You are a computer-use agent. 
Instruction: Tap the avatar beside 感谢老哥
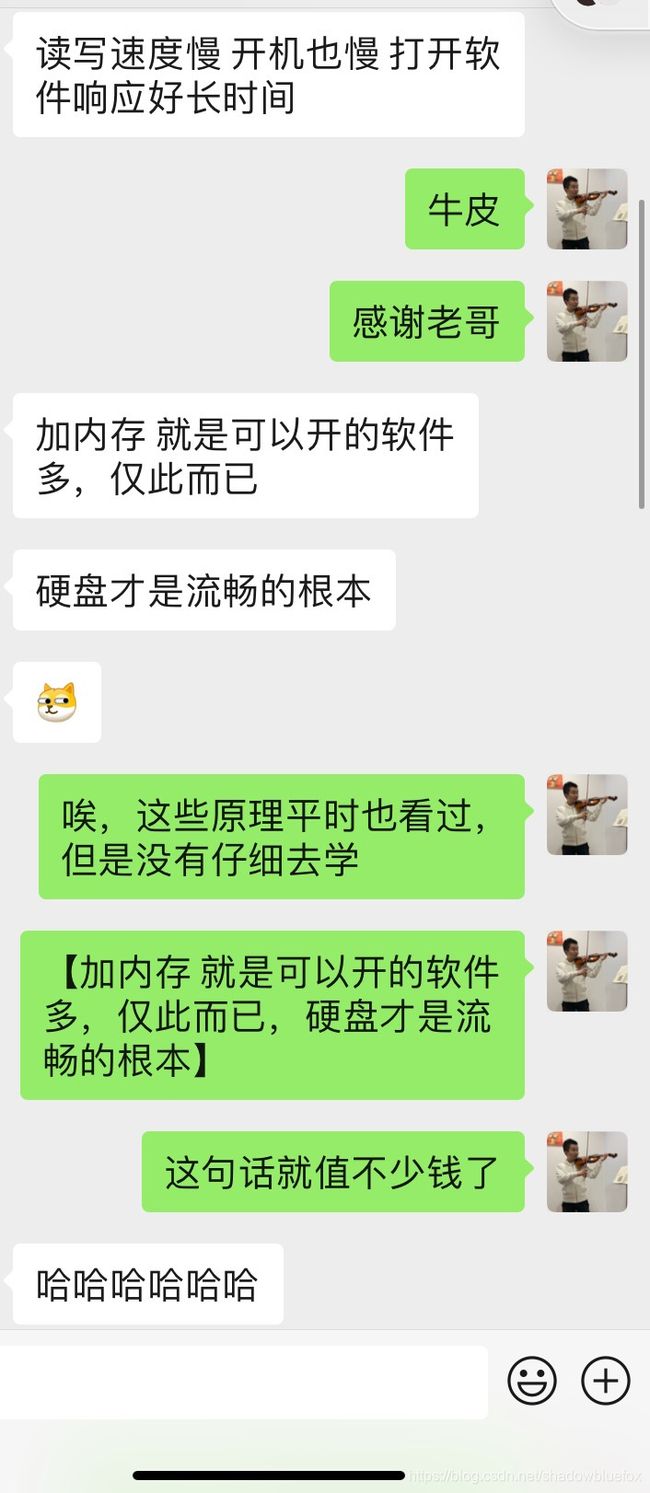(x=587, y=321)
